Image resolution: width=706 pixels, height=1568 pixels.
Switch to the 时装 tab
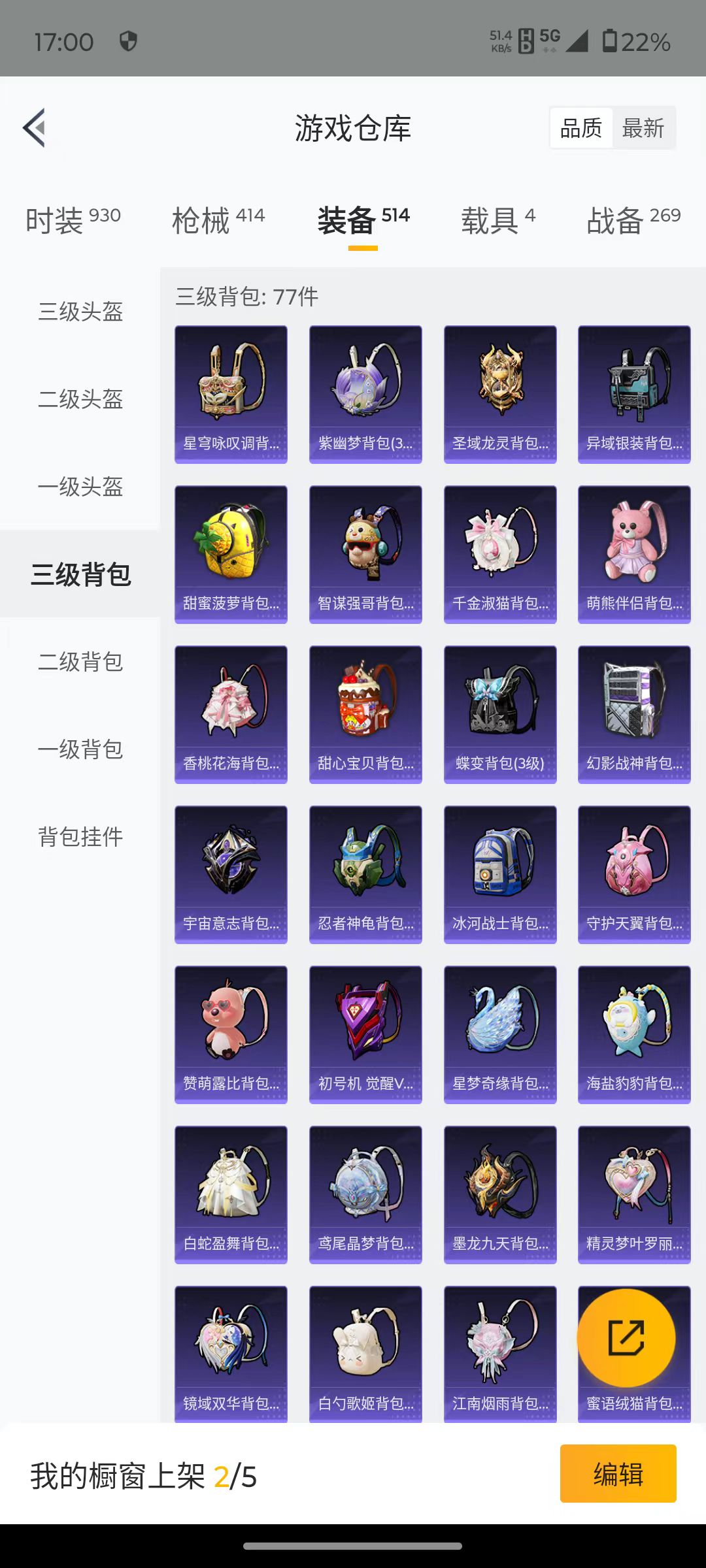click(73, 220)
